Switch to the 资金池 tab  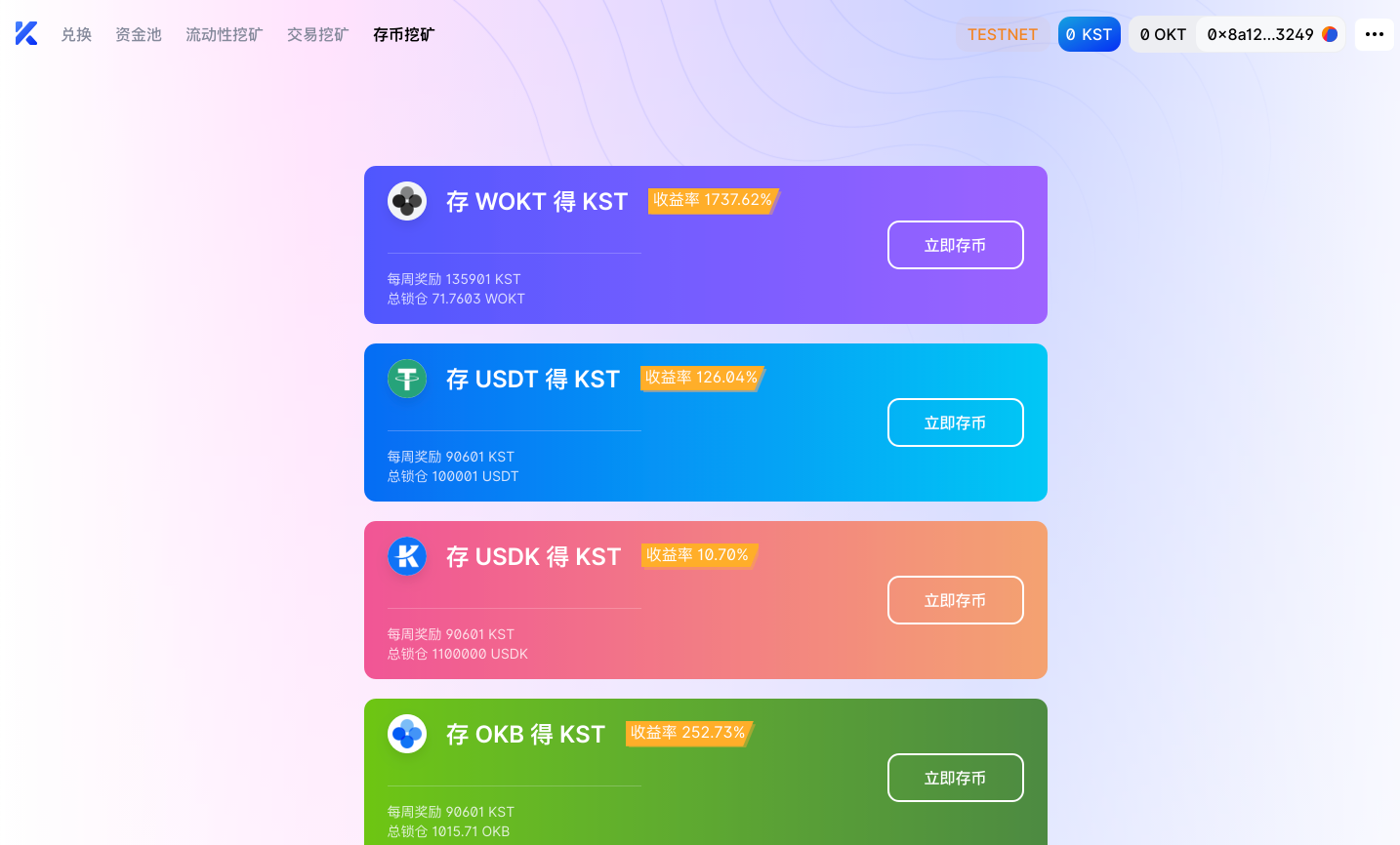(139, 34)
